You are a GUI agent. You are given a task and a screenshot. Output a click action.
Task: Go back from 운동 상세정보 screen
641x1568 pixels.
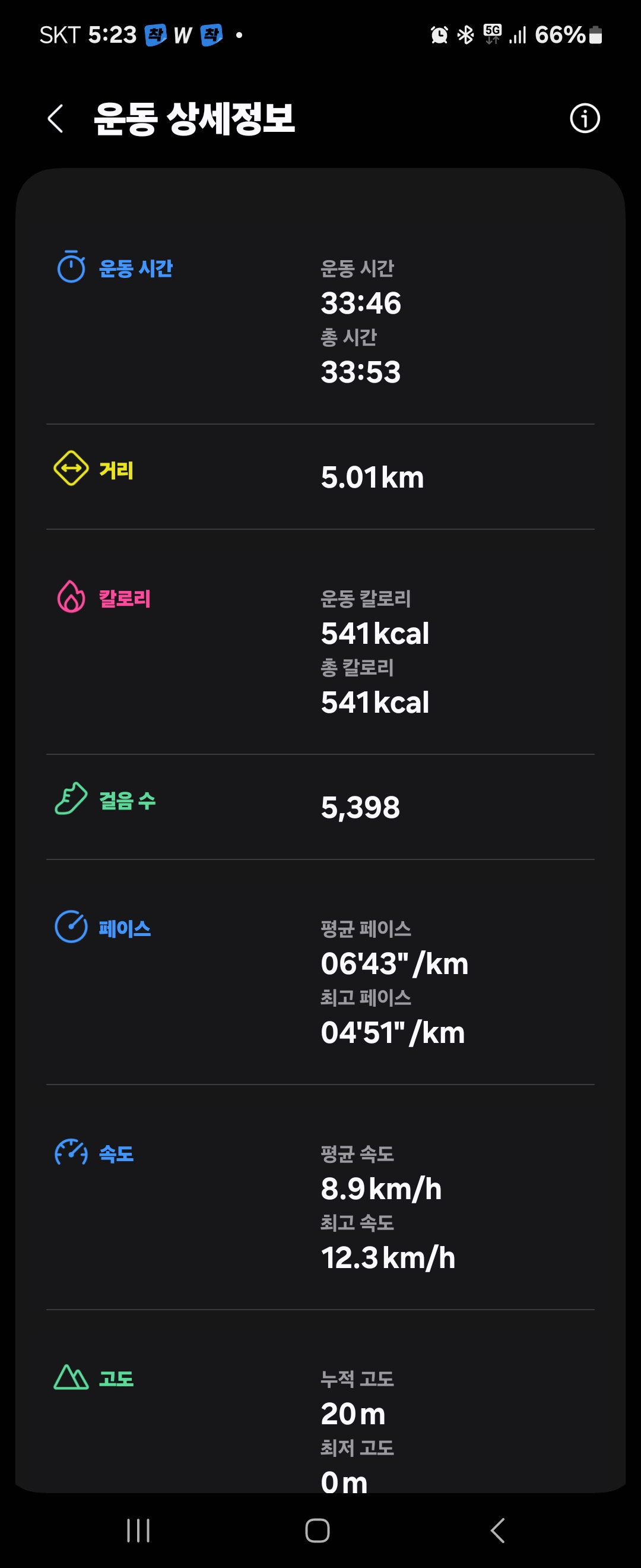[x=55, y=118]
